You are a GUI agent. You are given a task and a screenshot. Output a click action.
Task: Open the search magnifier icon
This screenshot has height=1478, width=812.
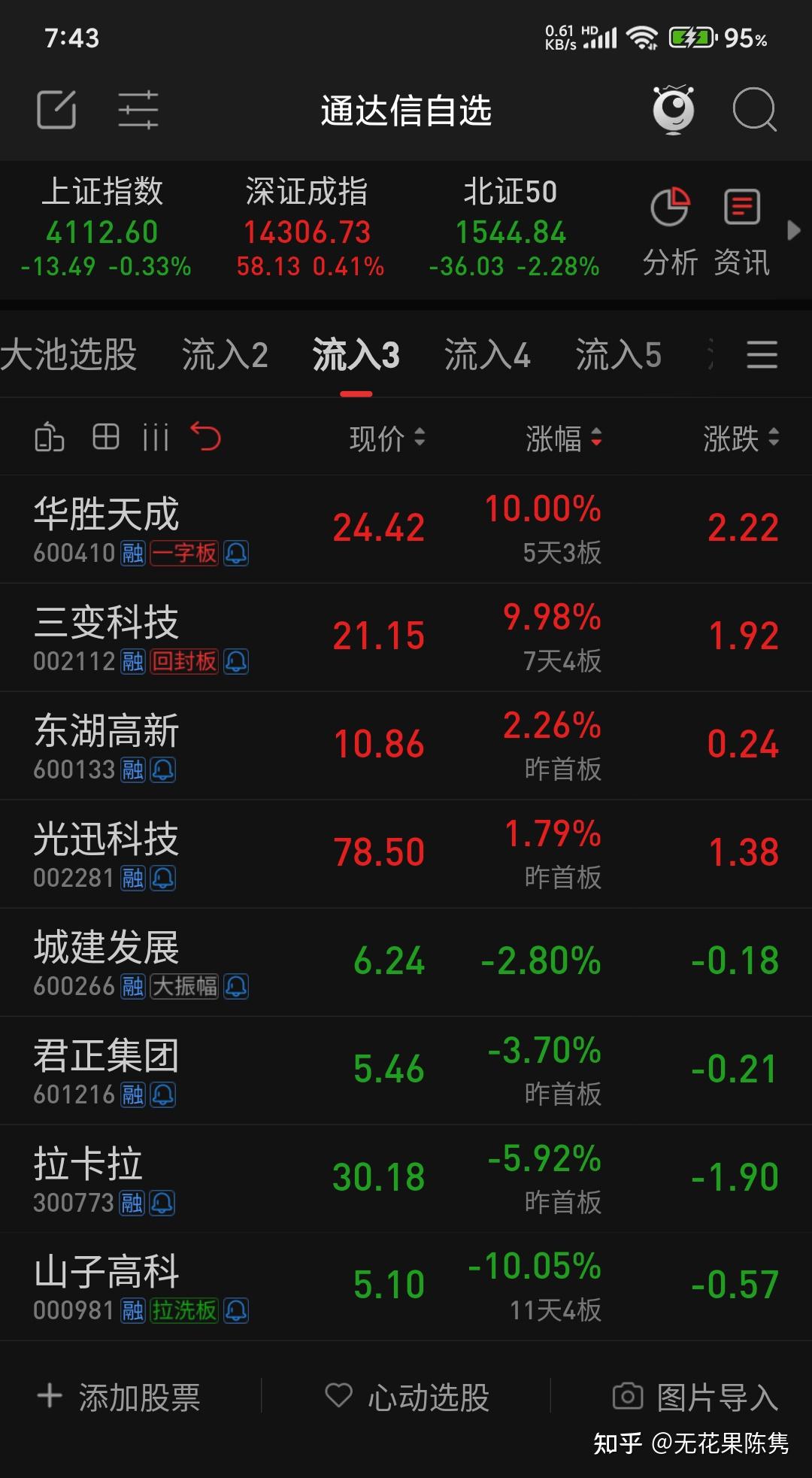(x=754, y=110)
